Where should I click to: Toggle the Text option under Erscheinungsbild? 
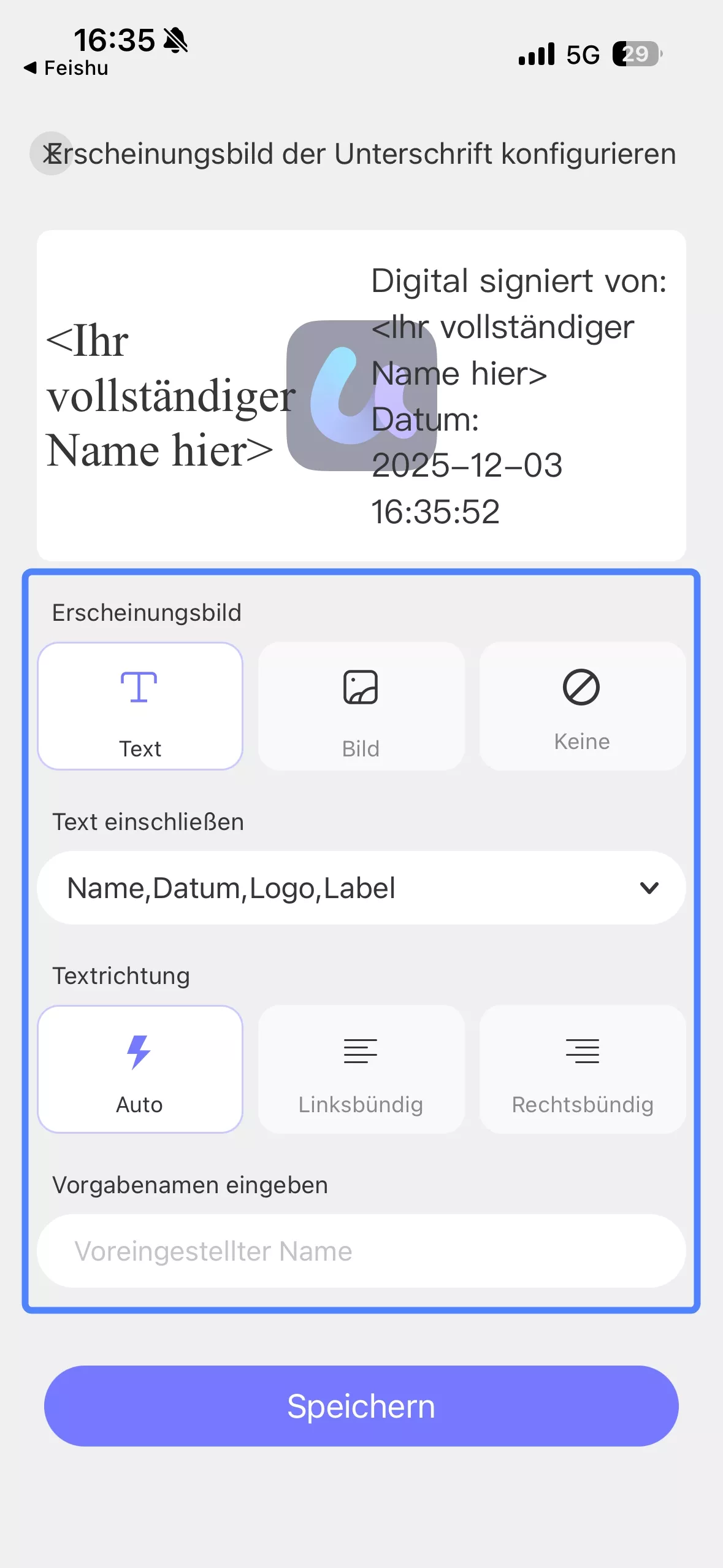coord(140,705)
